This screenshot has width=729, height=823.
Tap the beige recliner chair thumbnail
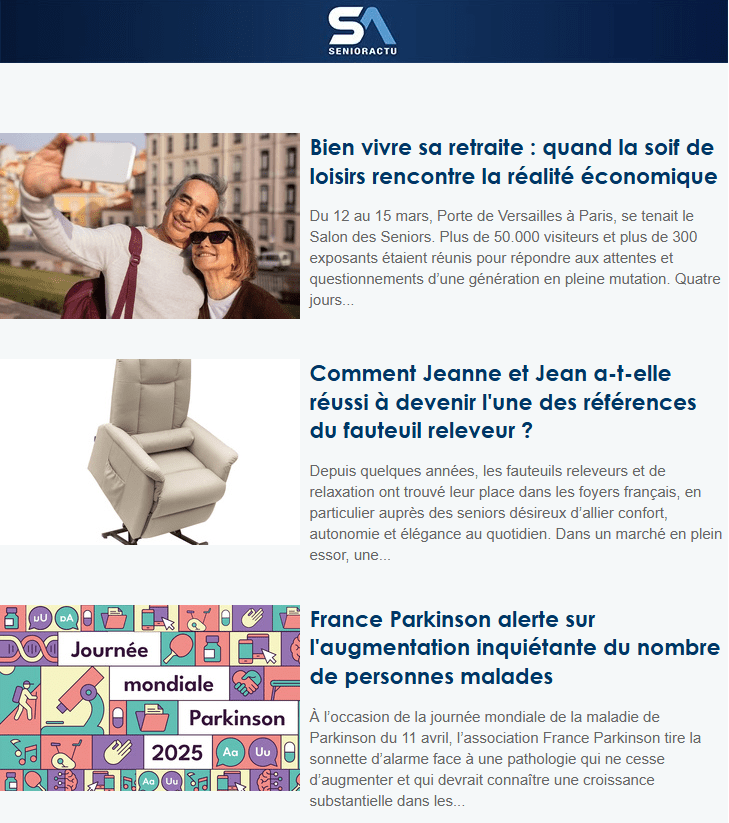[x=150, y=452]
